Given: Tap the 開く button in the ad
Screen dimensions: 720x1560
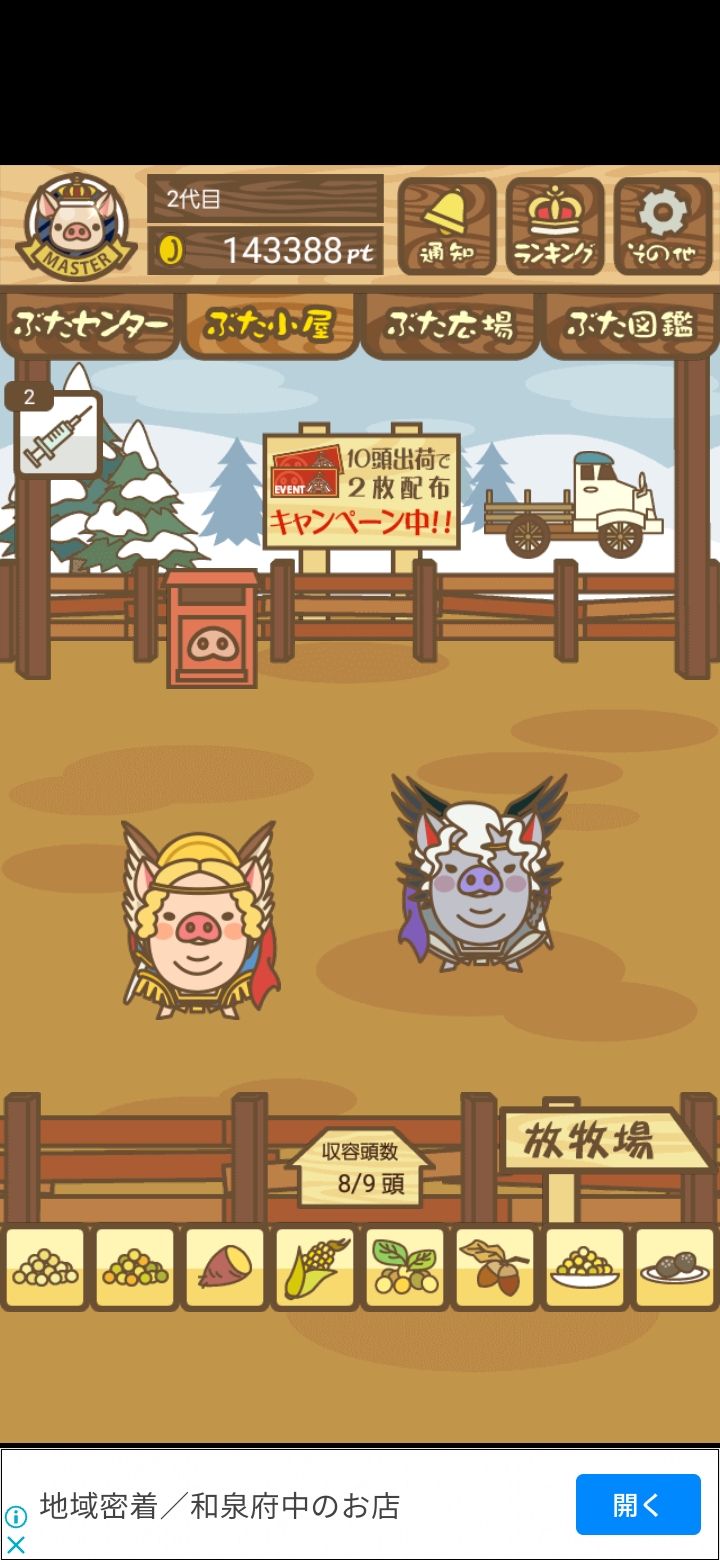Looking at the screenshot, I should 638,1504.
